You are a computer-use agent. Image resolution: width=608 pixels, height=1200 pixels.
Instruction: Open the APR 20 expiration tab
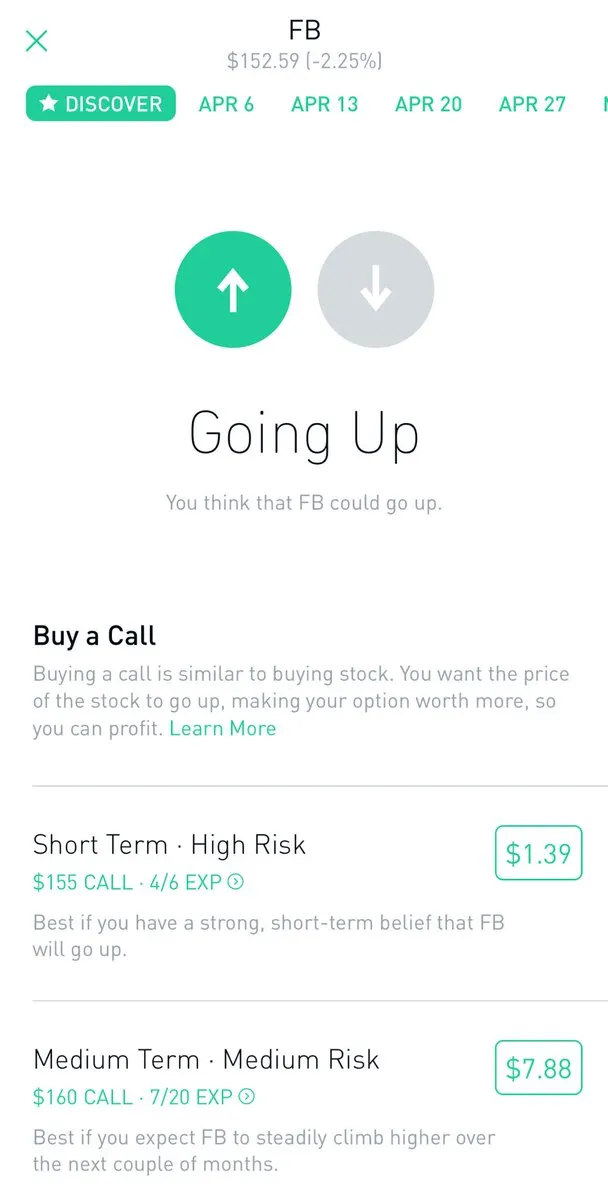pyautogui.click(x=428, y=104)
